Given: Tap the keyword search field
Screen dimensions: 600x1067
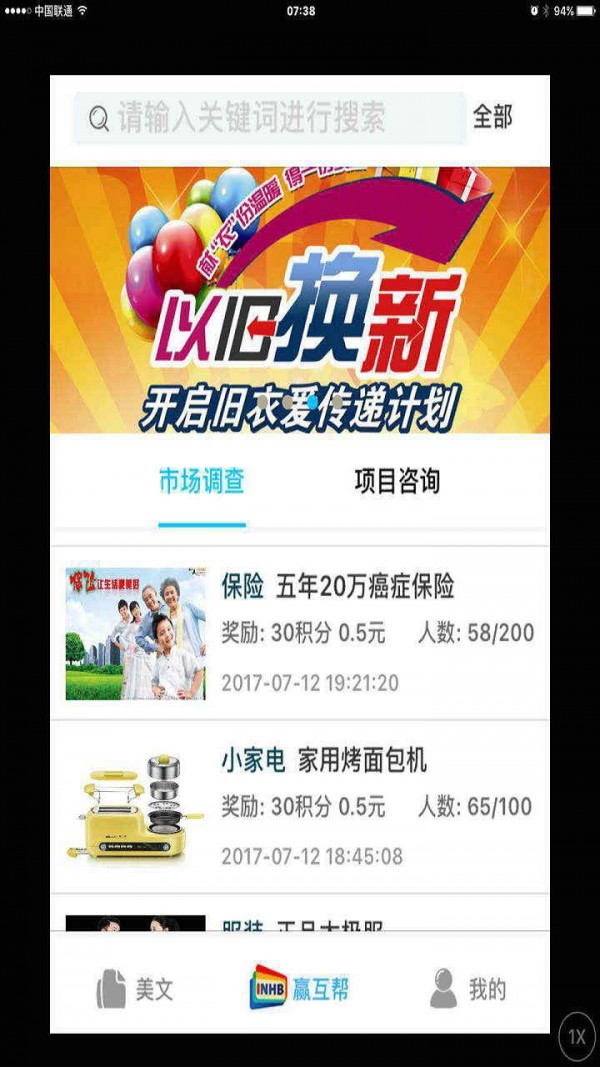Looking at the screenshot, I should (270, 119).
